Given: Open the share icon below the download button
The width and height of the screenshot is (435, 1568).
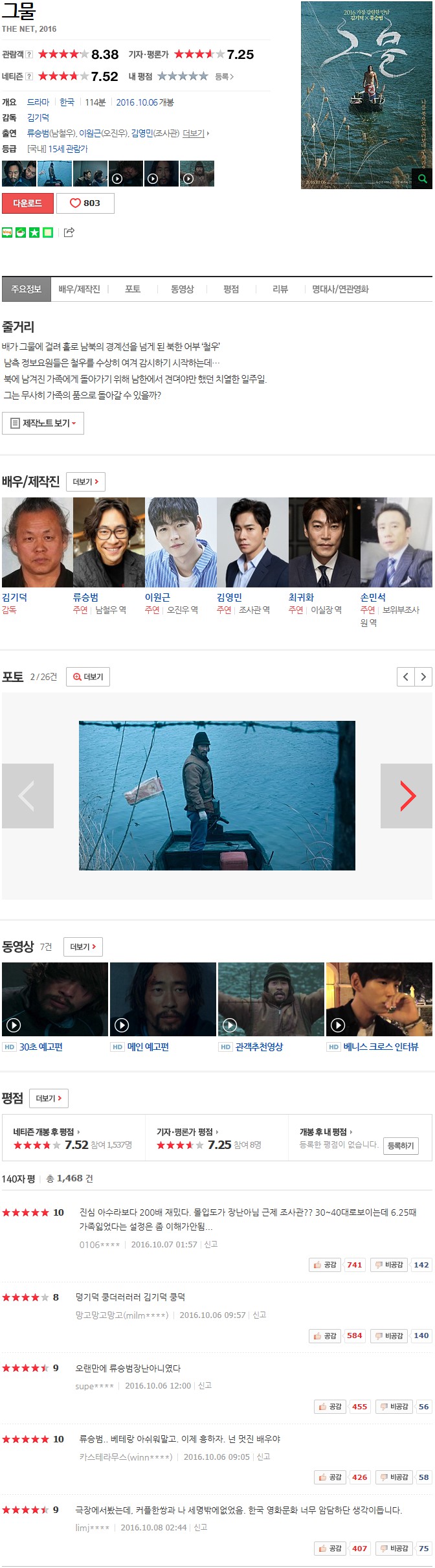Looking at the screenshot, I should tap(69, 233).
